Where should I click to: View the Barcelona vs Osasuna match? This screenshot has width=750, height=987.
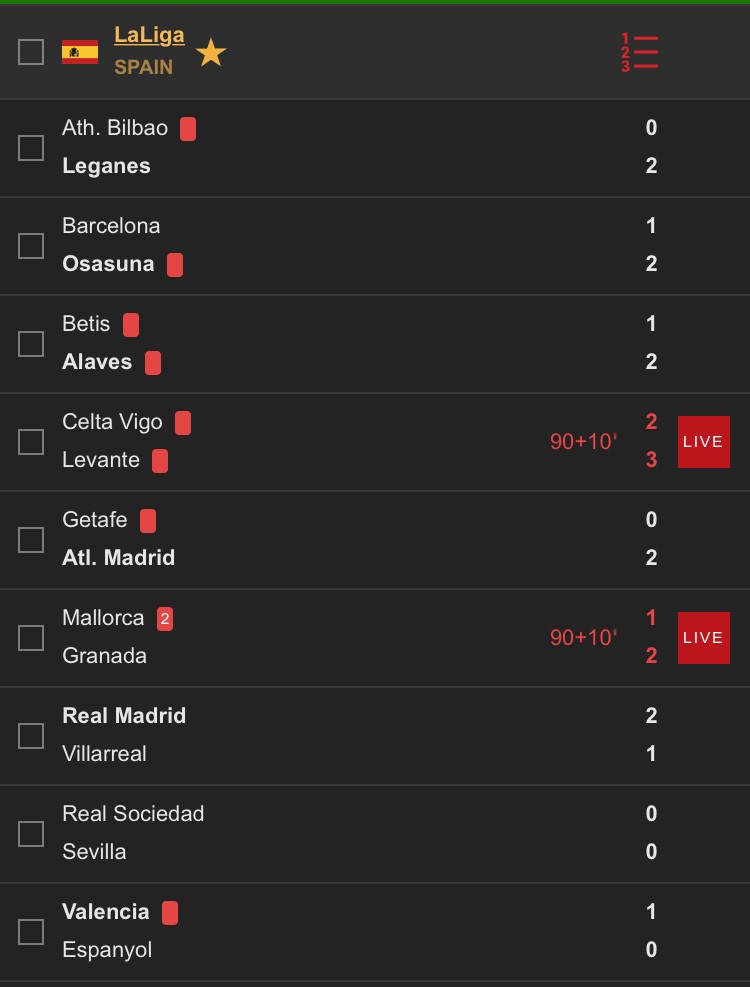pos(350,246)
